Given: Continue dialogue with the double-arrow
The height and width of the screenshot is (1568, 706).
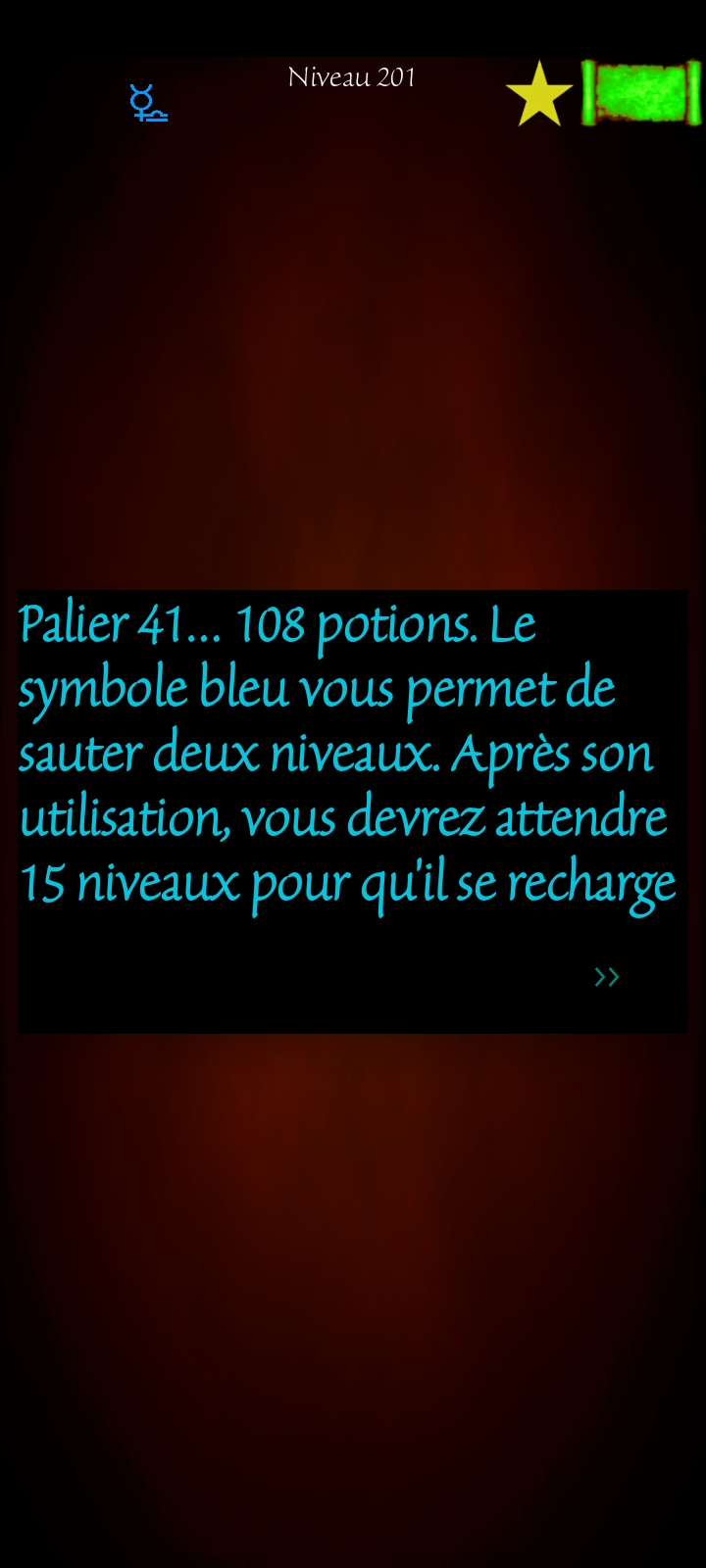Looking at the screenshot, I should pos(607,977).
